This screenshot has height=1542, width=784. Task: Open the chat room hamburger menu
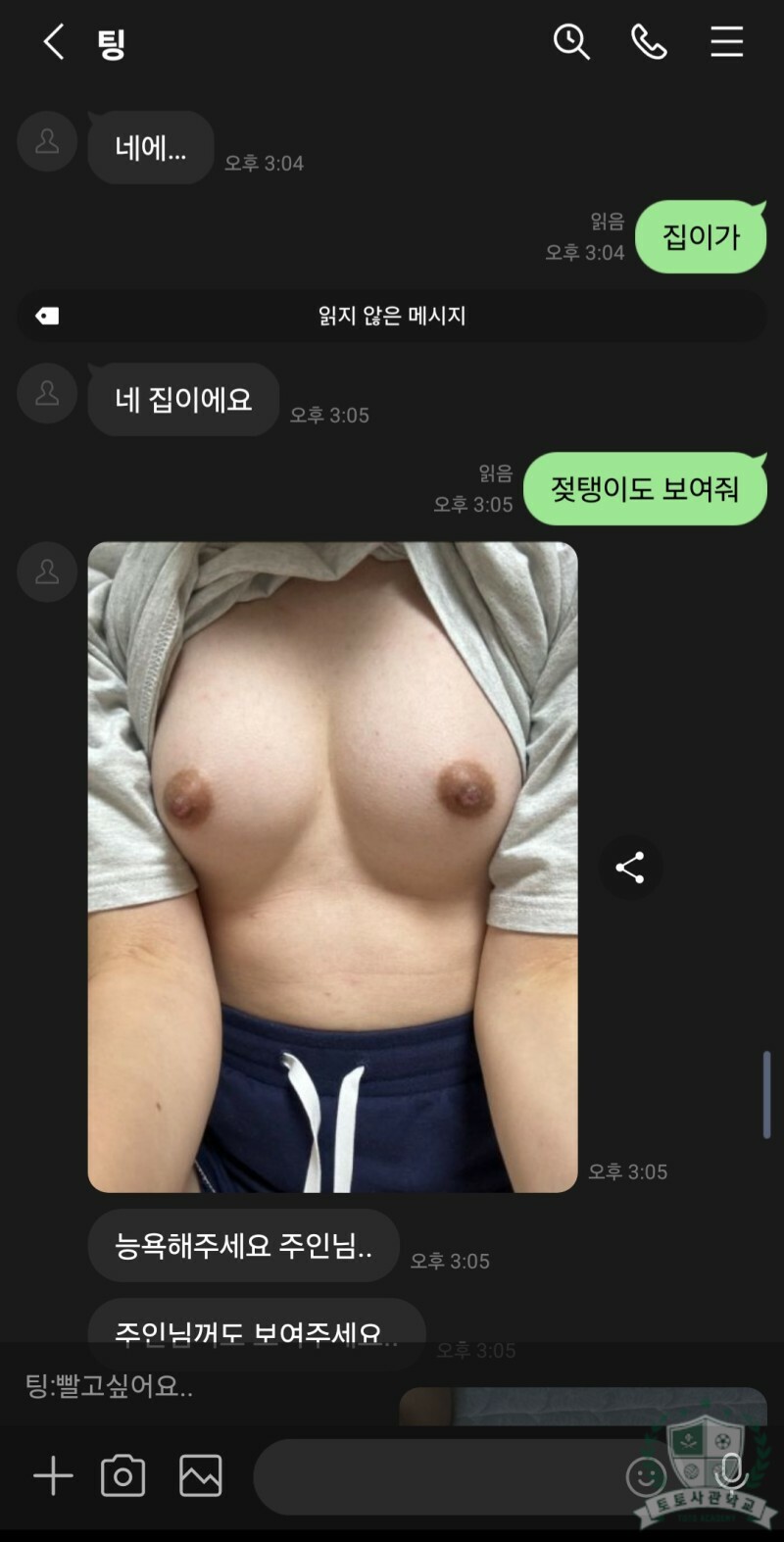pyautogui.click(x=726, y=42)
